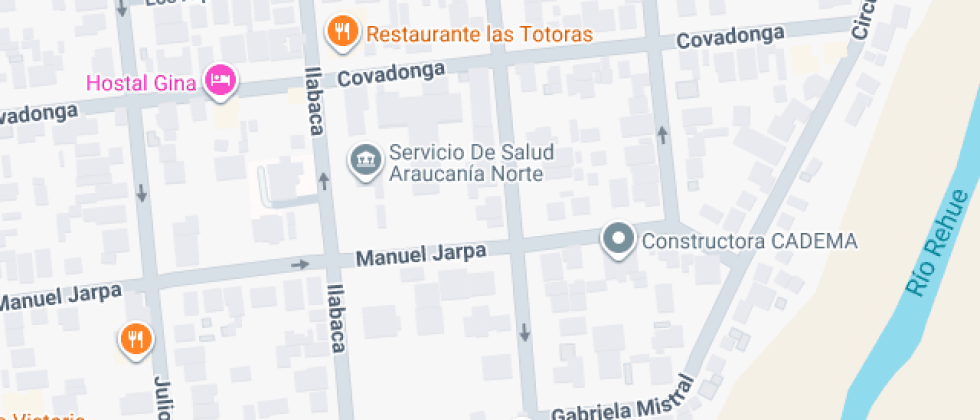Tap the Constructora CADEMA location pin
Screen dimensions: 980x420
point(618,239)
